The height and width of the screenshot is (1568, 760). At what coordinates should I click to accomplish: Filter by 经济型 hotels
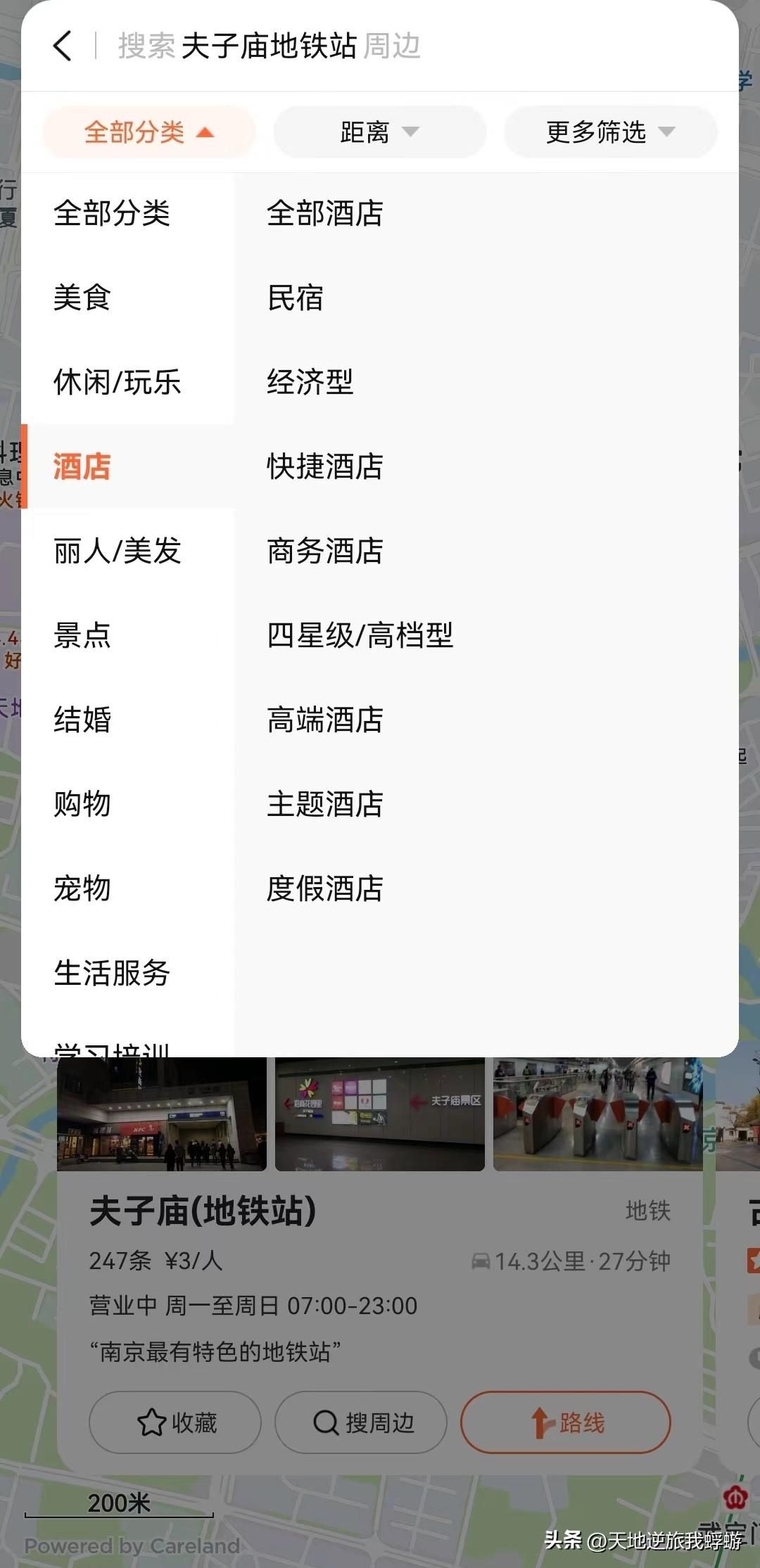point(310,382)
